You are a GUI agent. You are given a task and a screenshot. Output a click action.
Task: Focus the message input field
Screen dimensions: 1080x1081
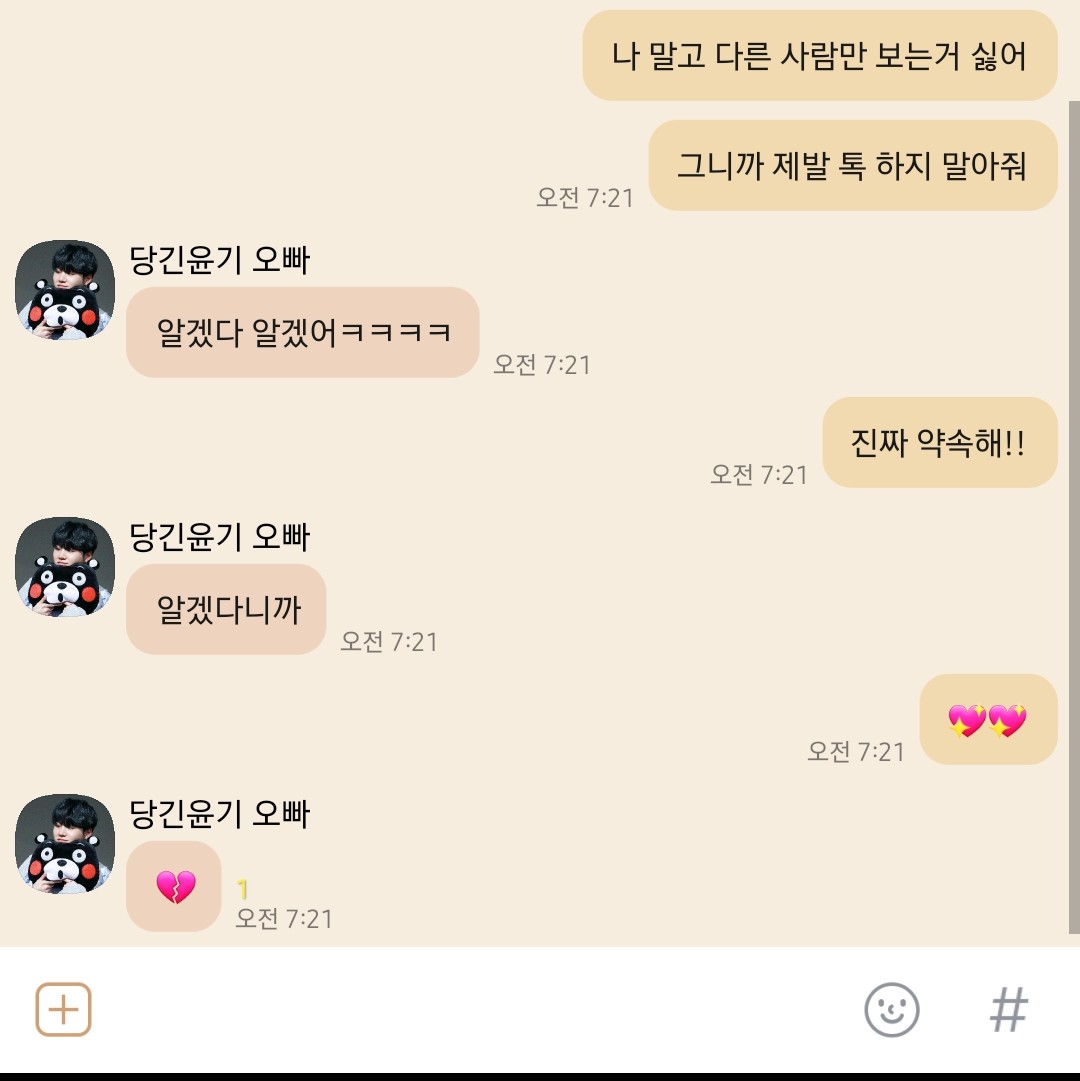pos(470,1009)
